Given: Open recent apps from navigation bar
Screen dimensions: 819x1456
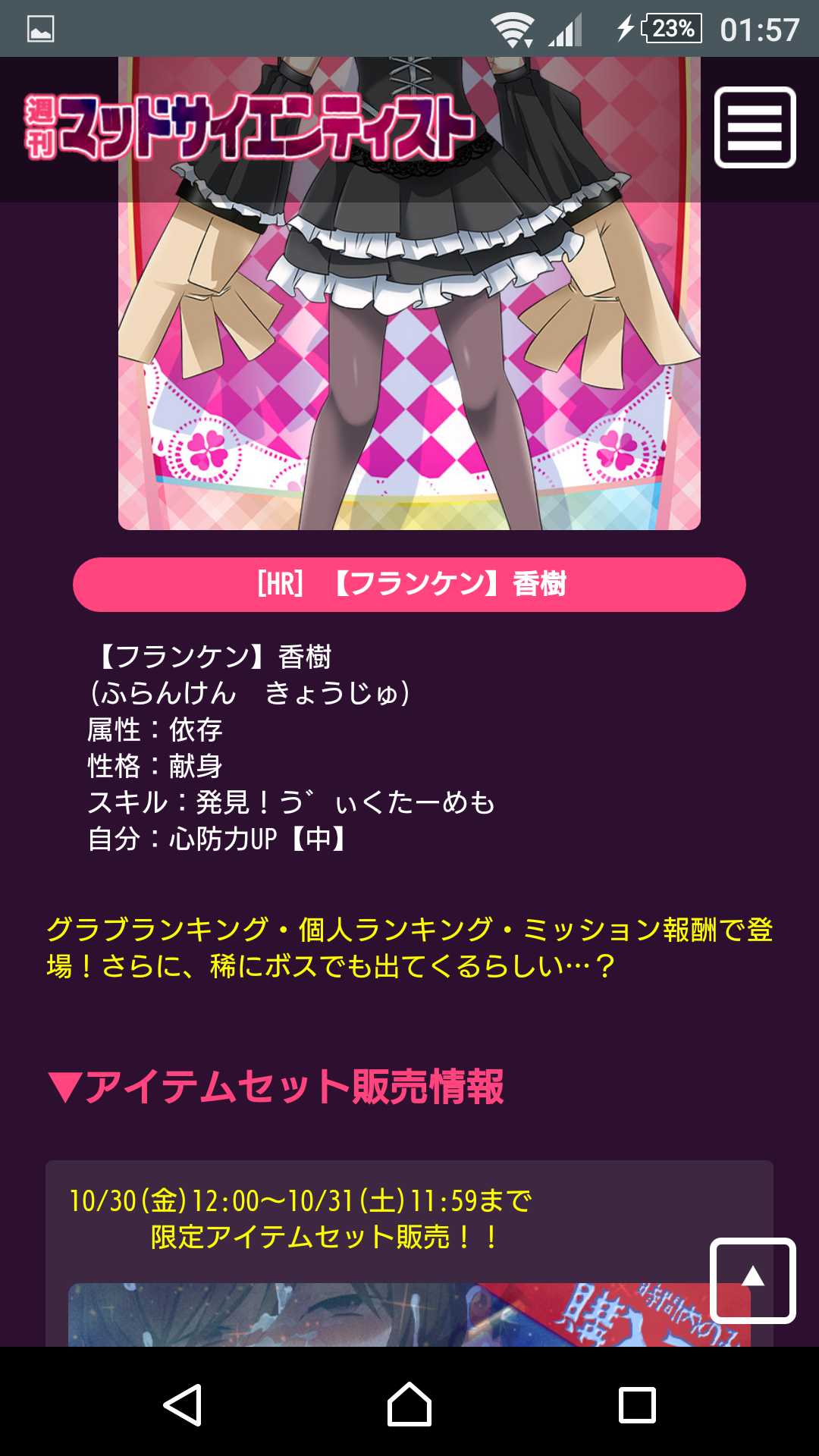Looking at the screenshot, I should pyautogui.click(x=637, y=1404).
